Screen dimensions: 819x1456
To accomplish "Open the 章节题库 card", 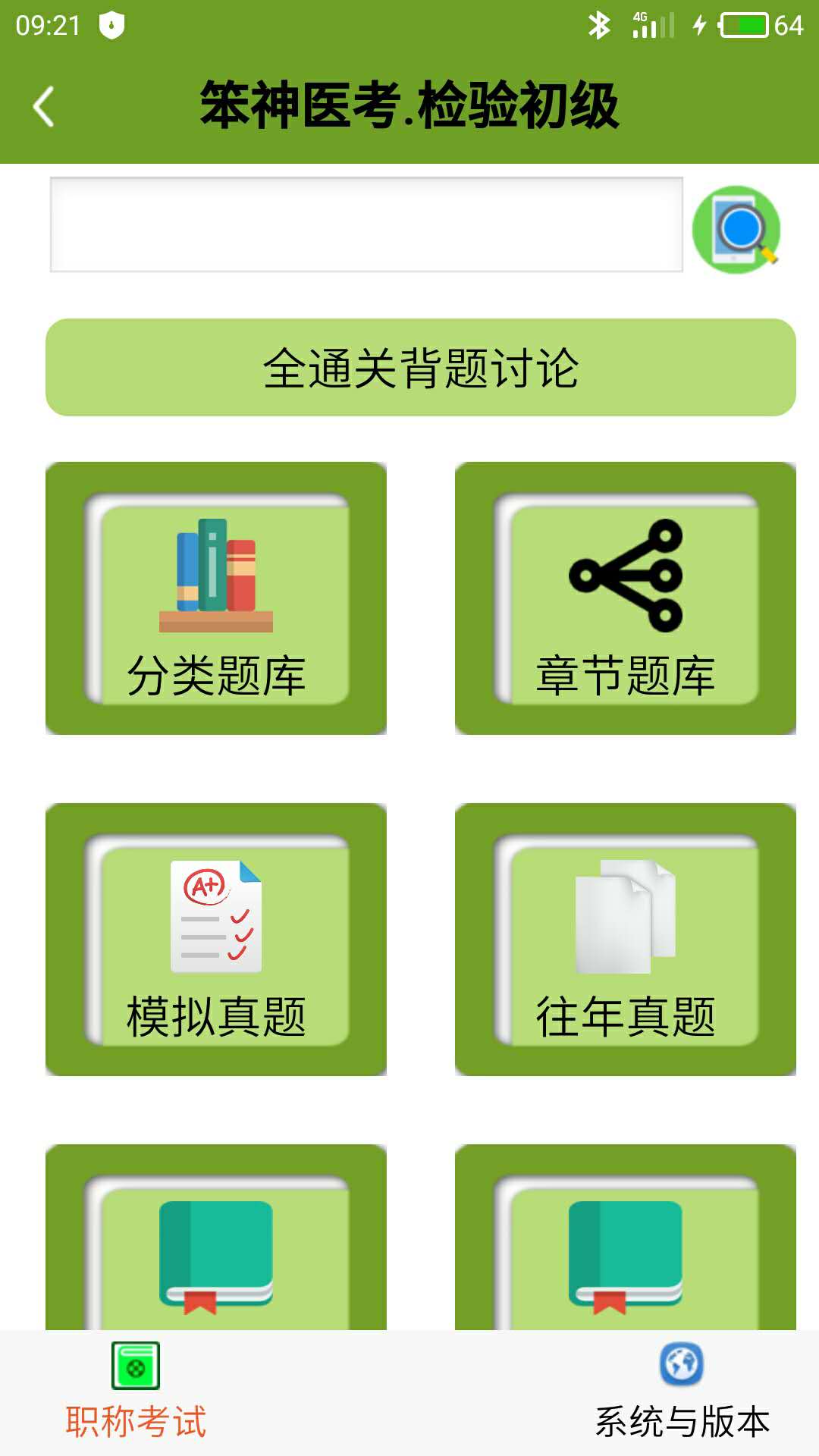I will pos(626,598).
